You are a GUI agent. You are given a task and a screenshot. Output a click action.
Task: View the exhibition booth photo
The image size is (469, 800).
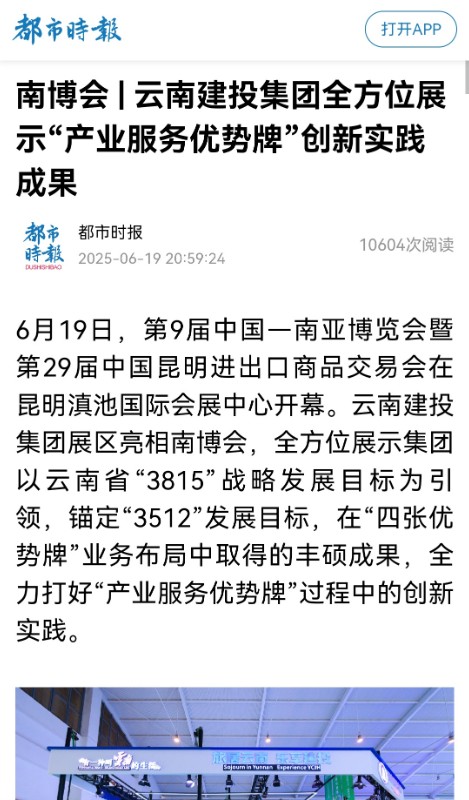point(234,743)
